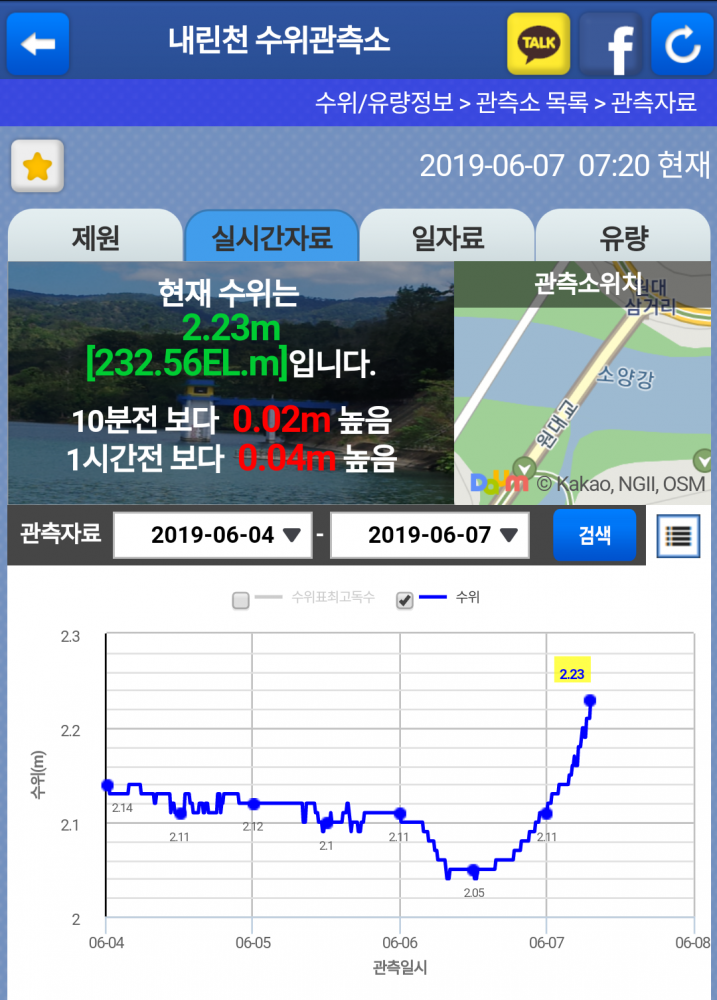The width and height of the screenshot is (717, 1000).
Task: Enable the 수위표최고독수 series checkbox
Action: click(240, 600)
